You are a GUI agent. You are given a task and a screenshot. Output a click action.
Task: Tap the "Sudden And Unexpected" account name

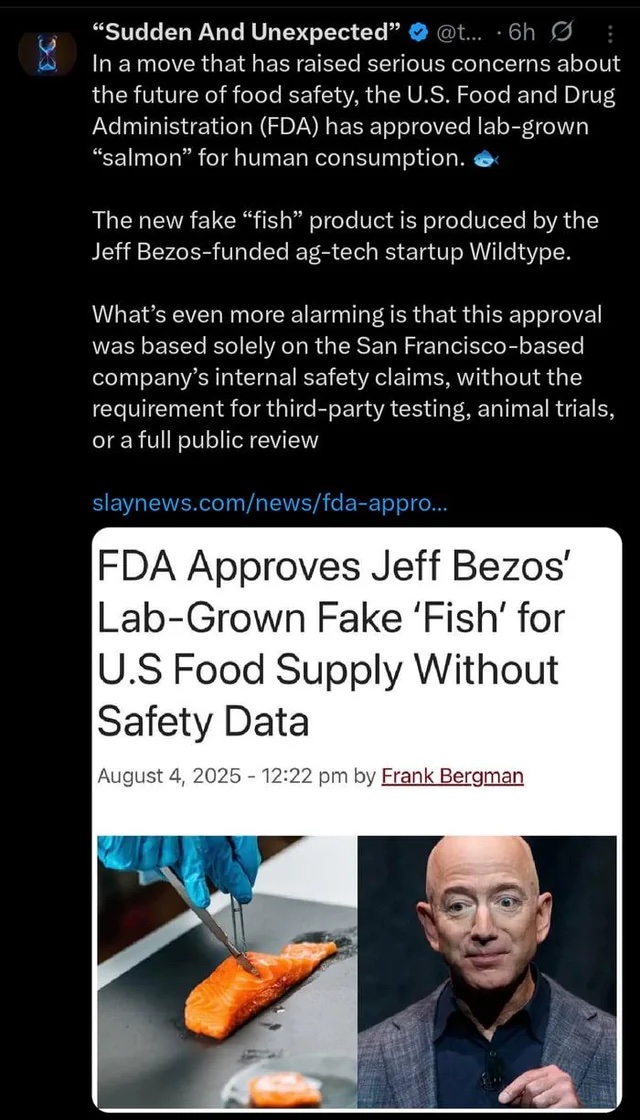click(248, 32)
